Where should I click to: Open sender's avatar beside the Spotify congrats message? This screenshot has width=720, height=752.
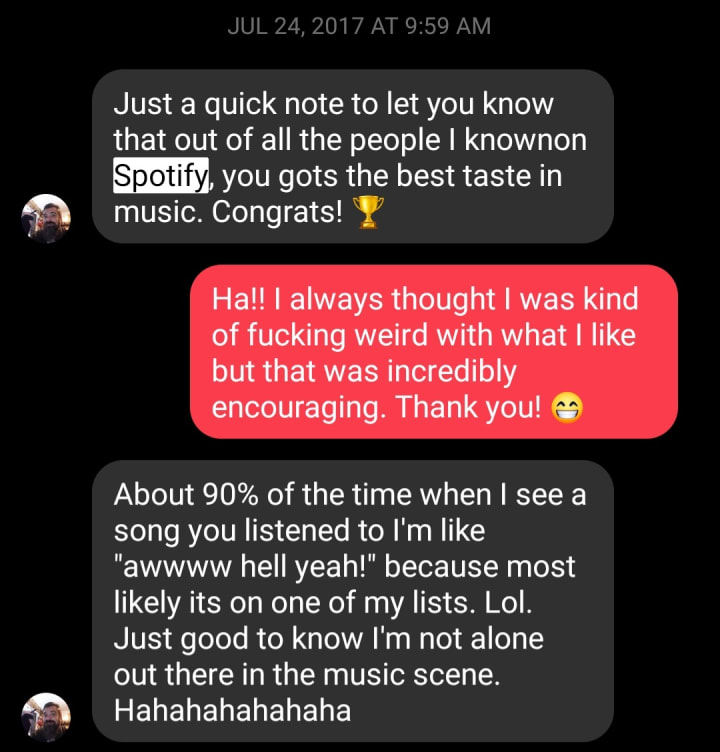(x=46, y=218)
